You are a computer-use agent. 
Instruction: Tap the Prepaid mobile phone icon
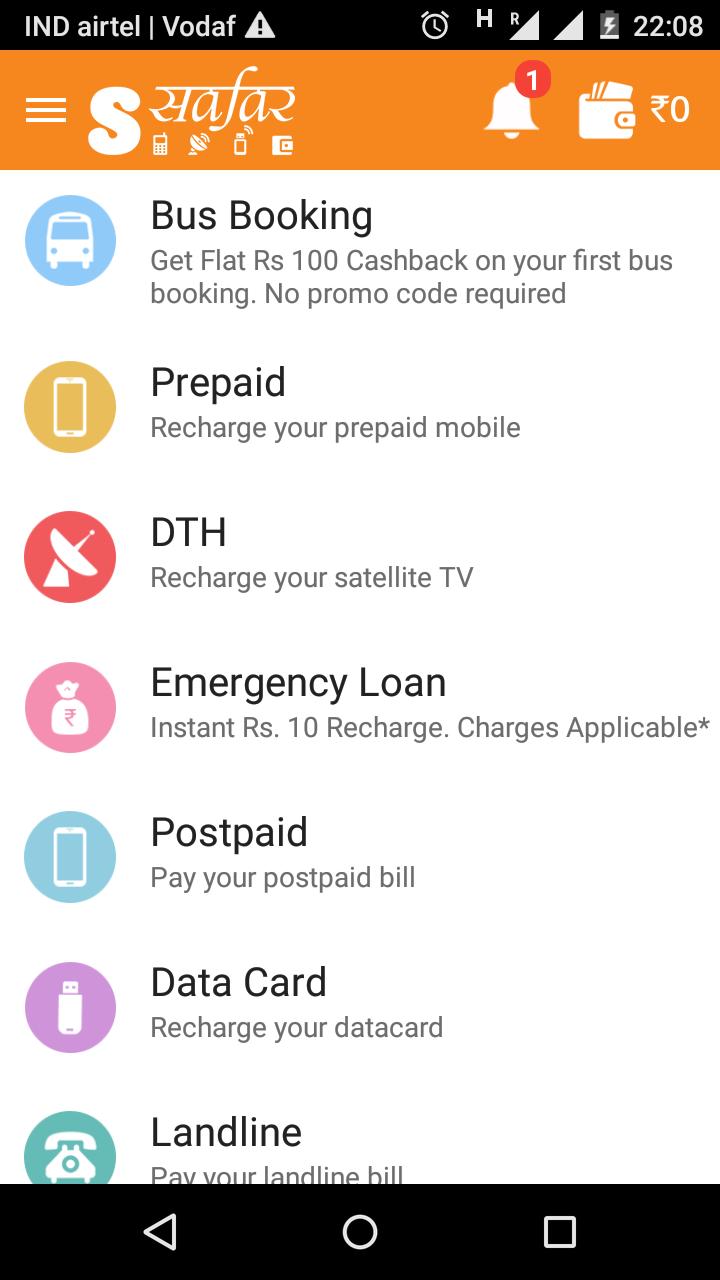(70, 406)
